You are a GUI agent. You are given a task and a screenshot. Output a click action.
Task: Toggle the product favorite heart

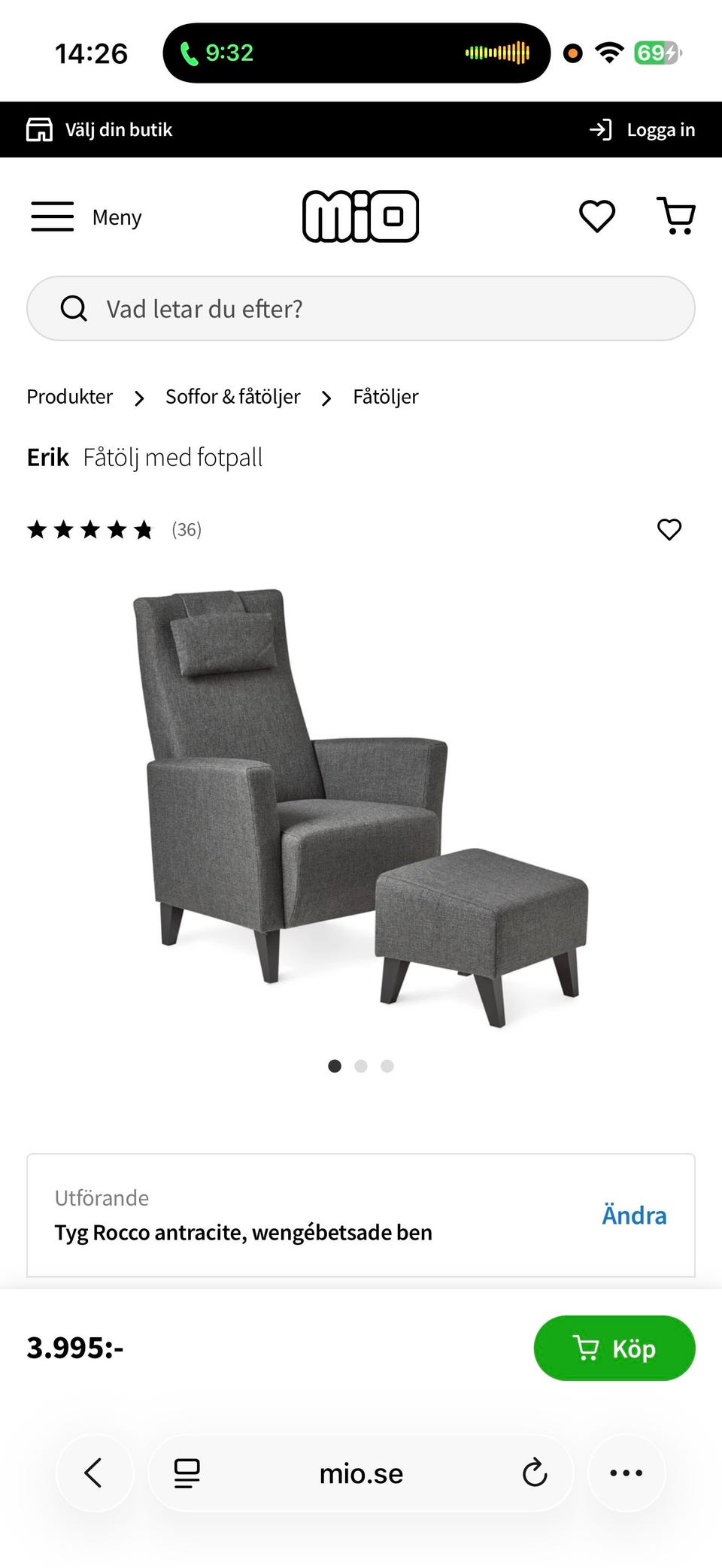[x=669, y=529]
